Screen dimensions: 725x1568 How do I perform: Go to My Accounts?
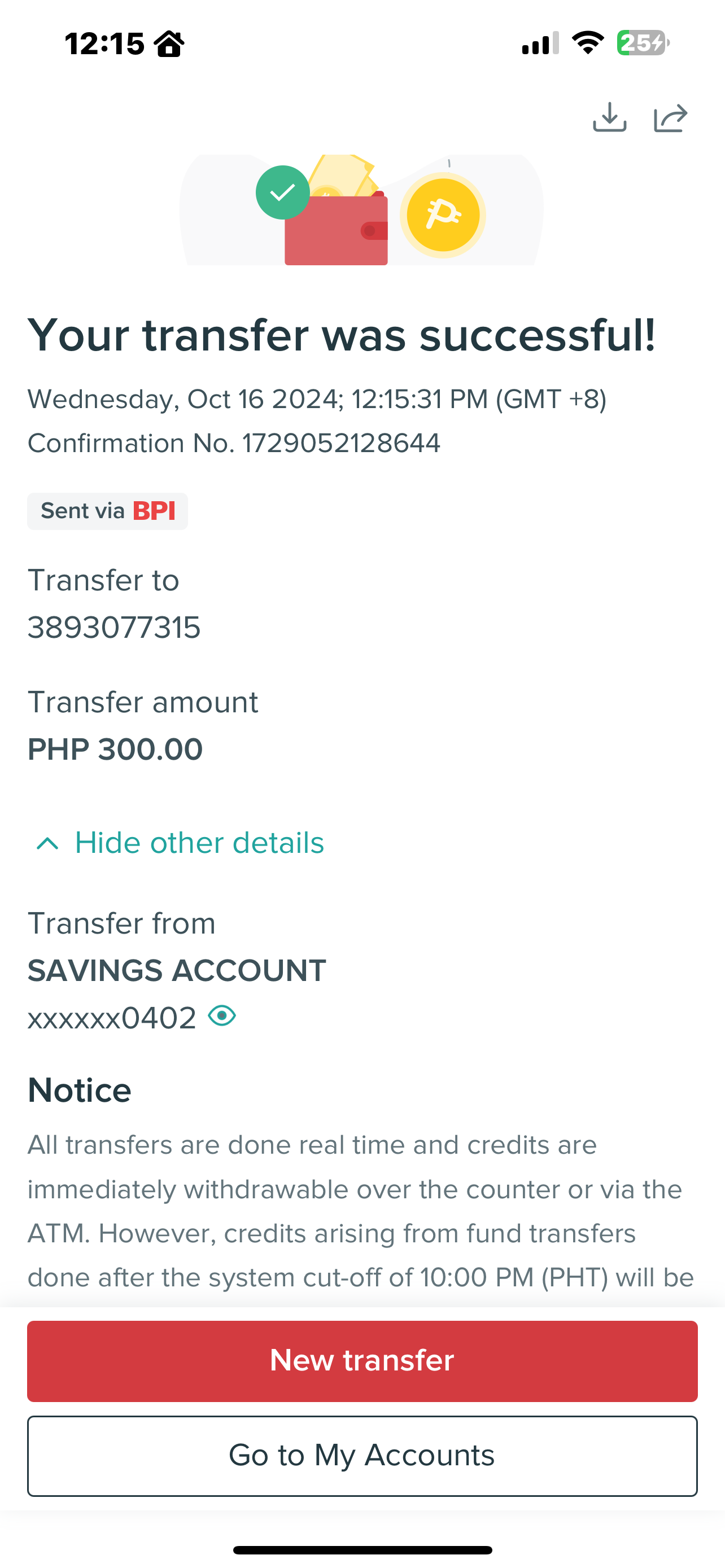click(362, 1456)
